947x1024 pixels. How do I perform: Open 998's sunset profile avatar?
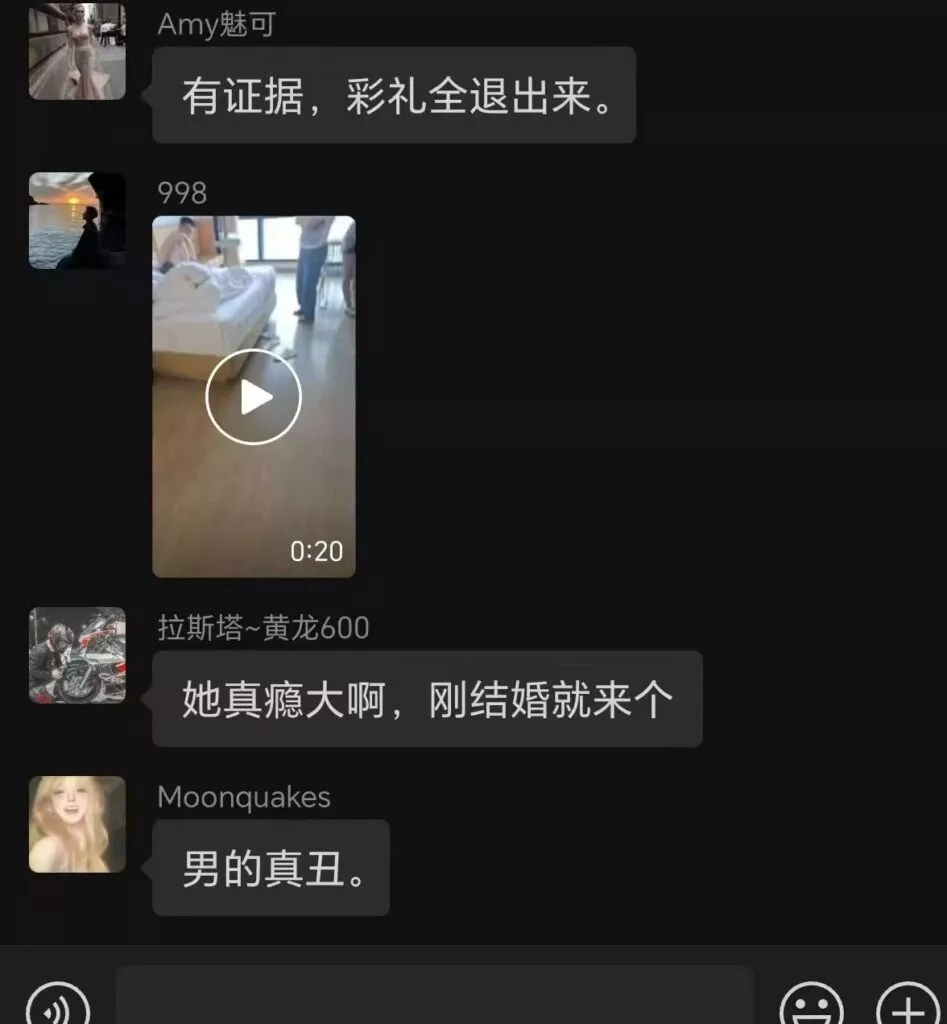(x=77, y=221)
